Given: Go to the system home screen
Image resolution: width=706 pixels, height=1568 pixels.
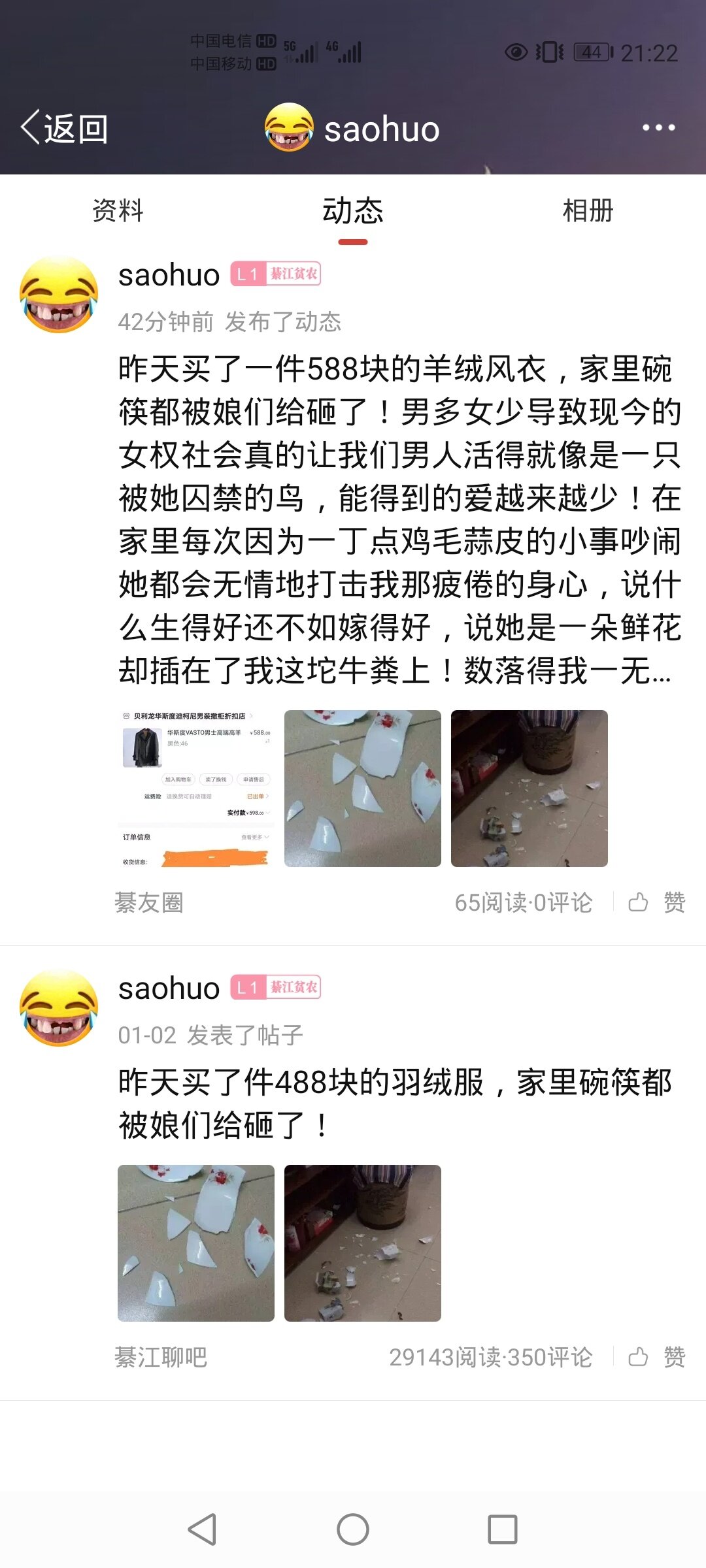Looking at the screenshot, I should (x=353, y=1529).
